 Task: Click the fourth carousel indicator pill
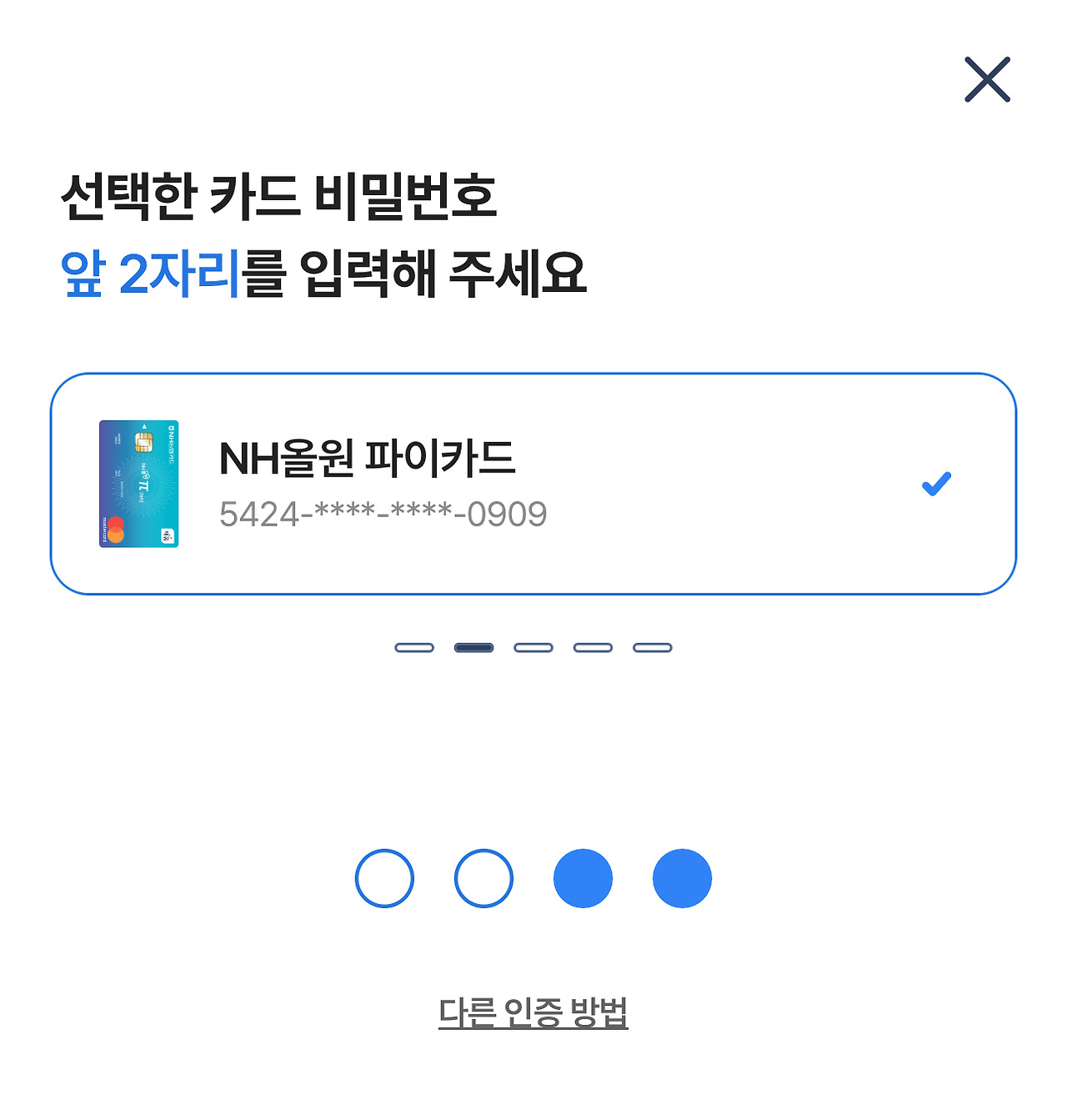[592, 646]
